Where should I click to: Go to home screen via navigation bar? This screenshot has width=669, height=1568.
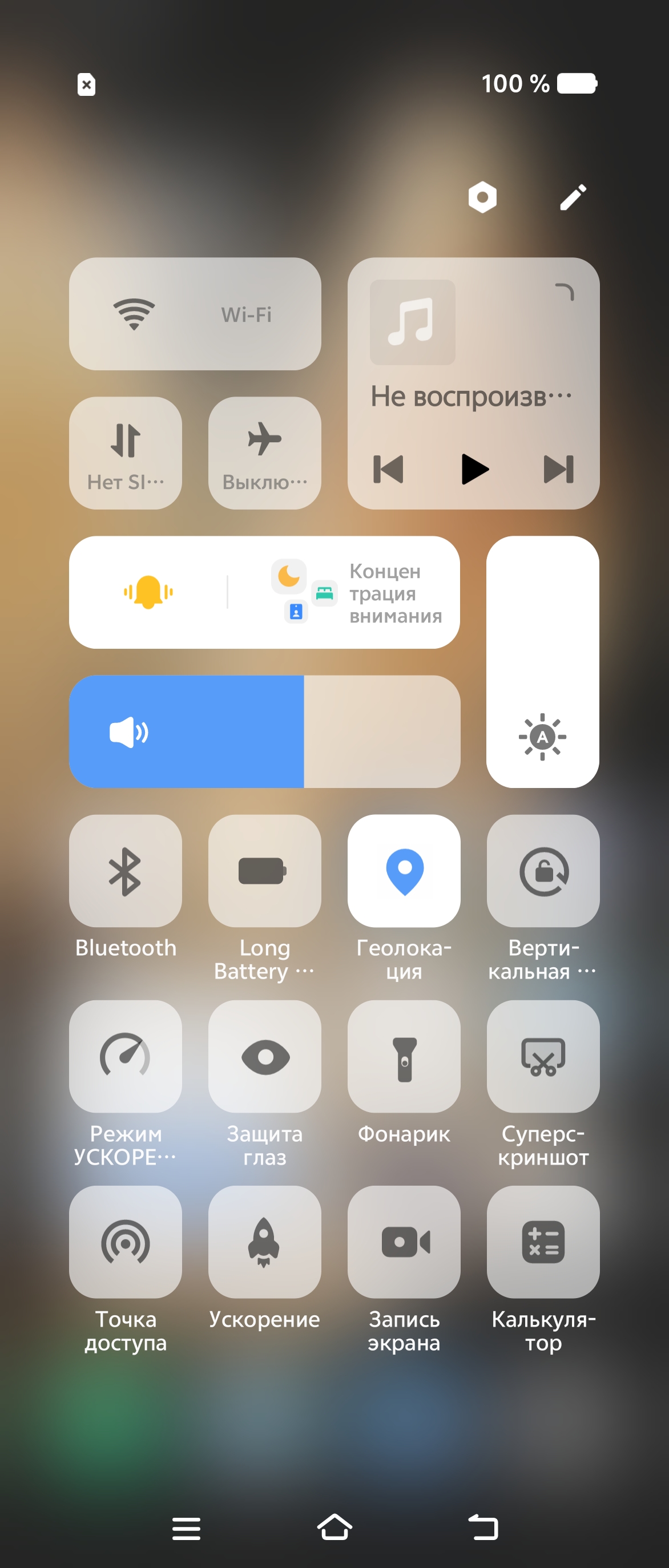coord(334,1526)
